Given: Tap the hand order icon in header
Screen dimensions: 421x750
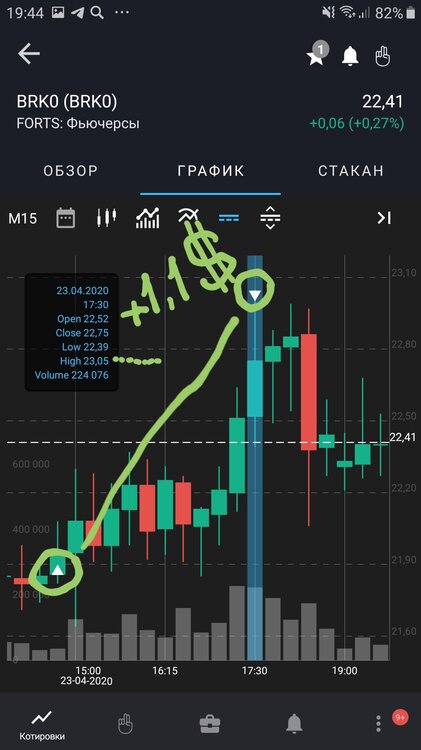Looking at the screenshot, I should (382, 56).
